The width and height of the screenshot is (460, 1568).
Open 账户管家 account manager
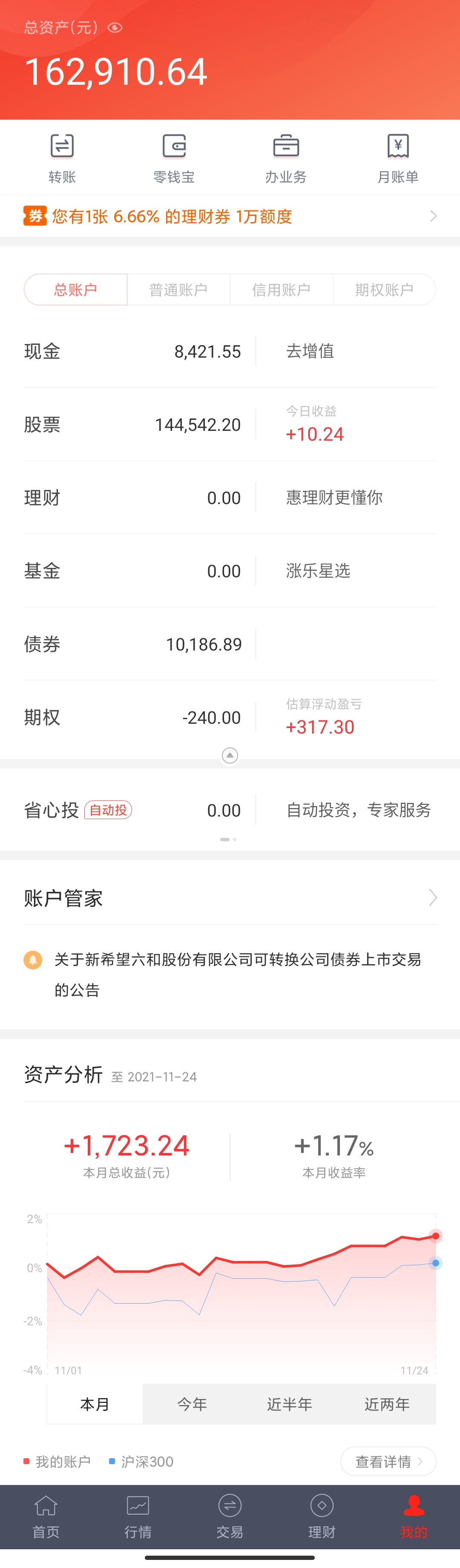pos(230,898)
